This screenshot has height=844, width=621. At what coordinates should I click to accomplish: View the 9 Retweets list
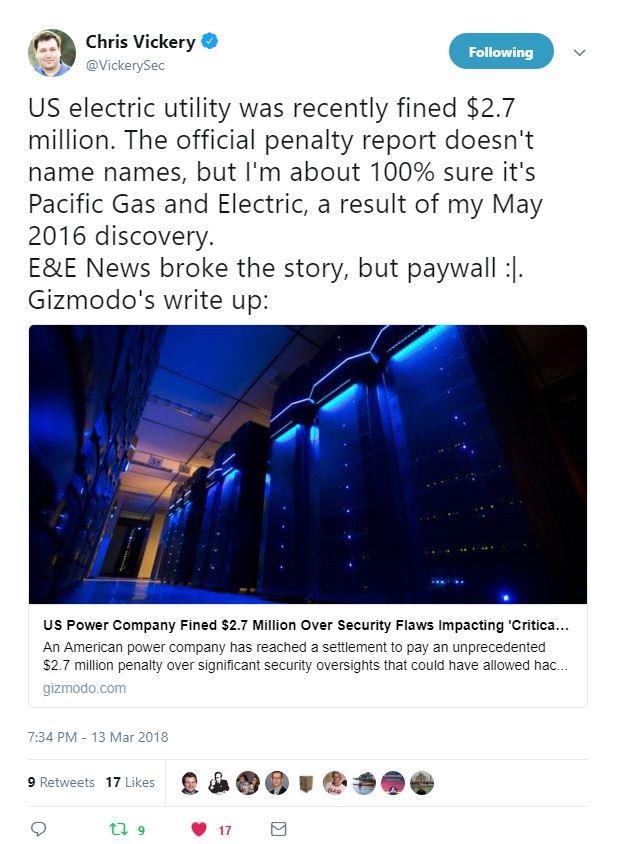61,782
